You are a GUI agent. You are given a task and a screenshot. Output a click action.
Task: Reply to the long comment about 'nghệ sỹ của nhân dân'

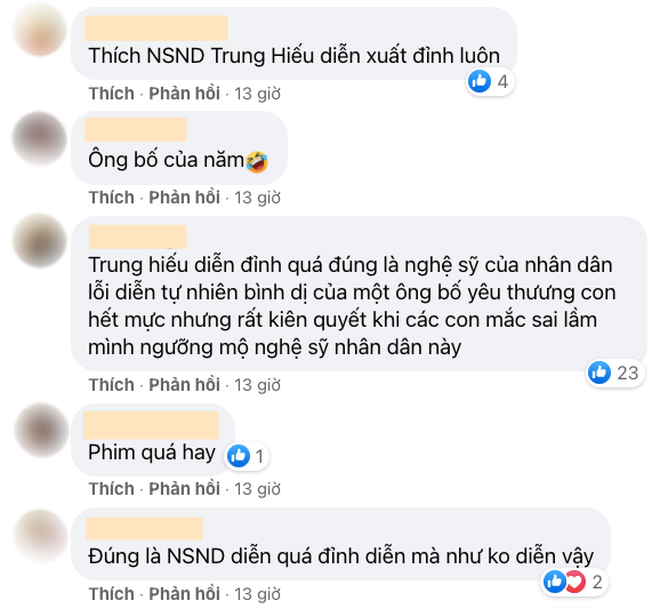pos(184,384)
